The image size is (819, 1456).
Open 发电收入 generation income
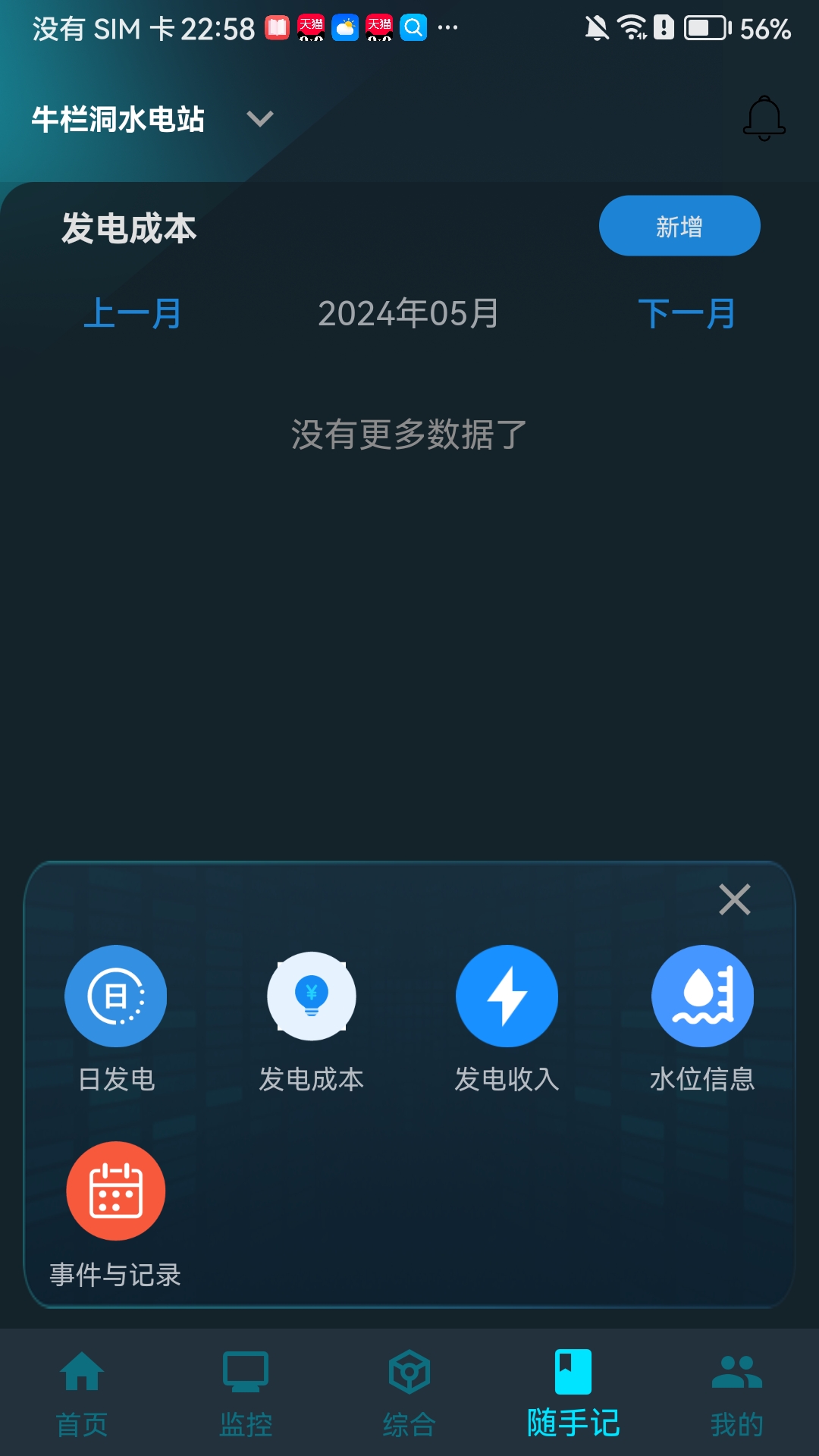[x=507, y=996]
